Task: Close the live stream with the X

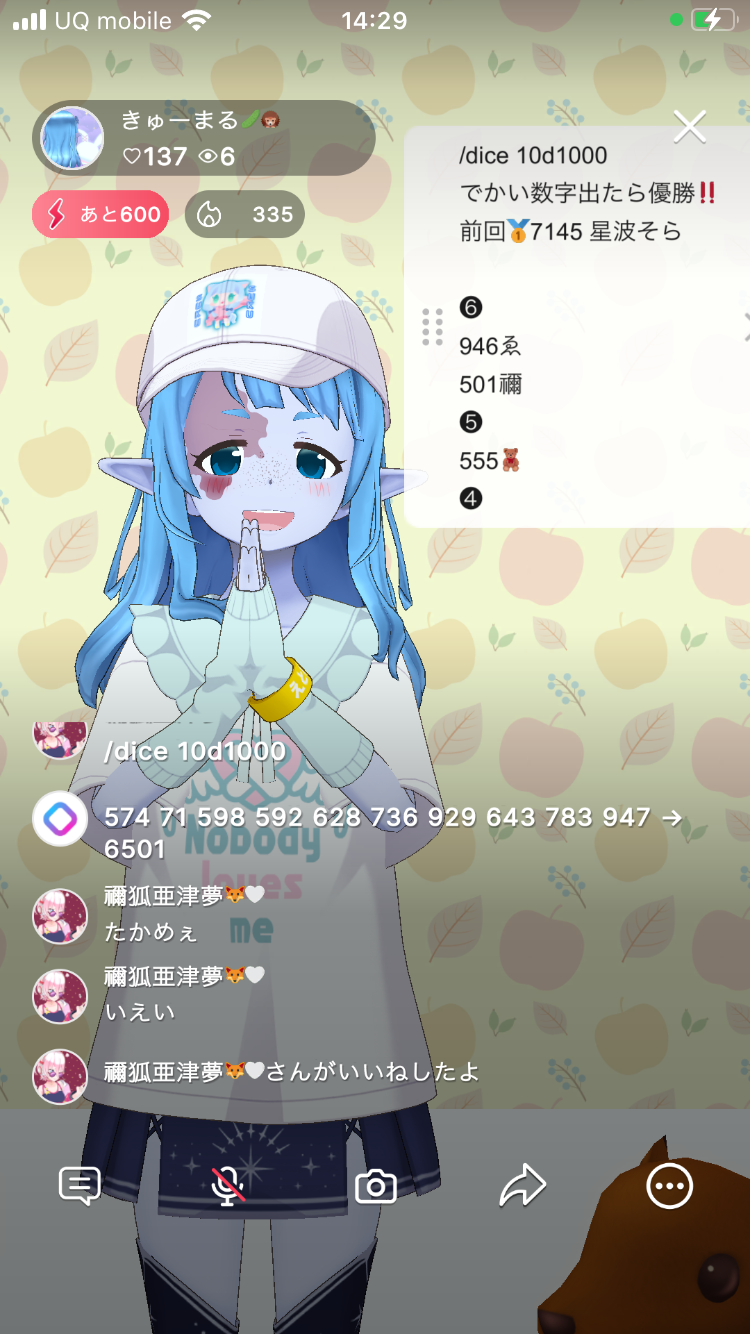Action: 690,127
